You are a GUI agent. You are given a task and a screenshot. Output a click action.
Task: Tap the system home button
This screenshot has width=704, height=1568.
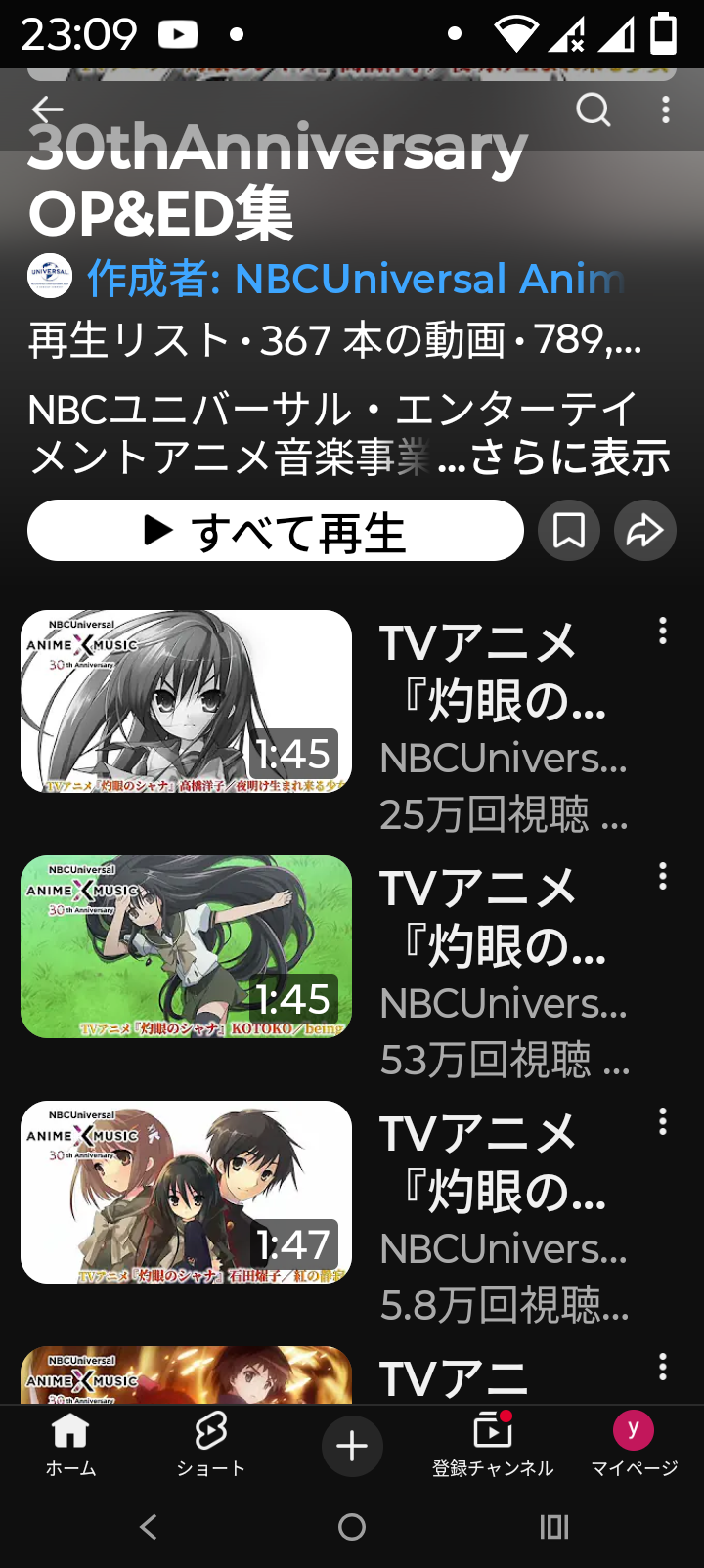tap(352, 1527)
